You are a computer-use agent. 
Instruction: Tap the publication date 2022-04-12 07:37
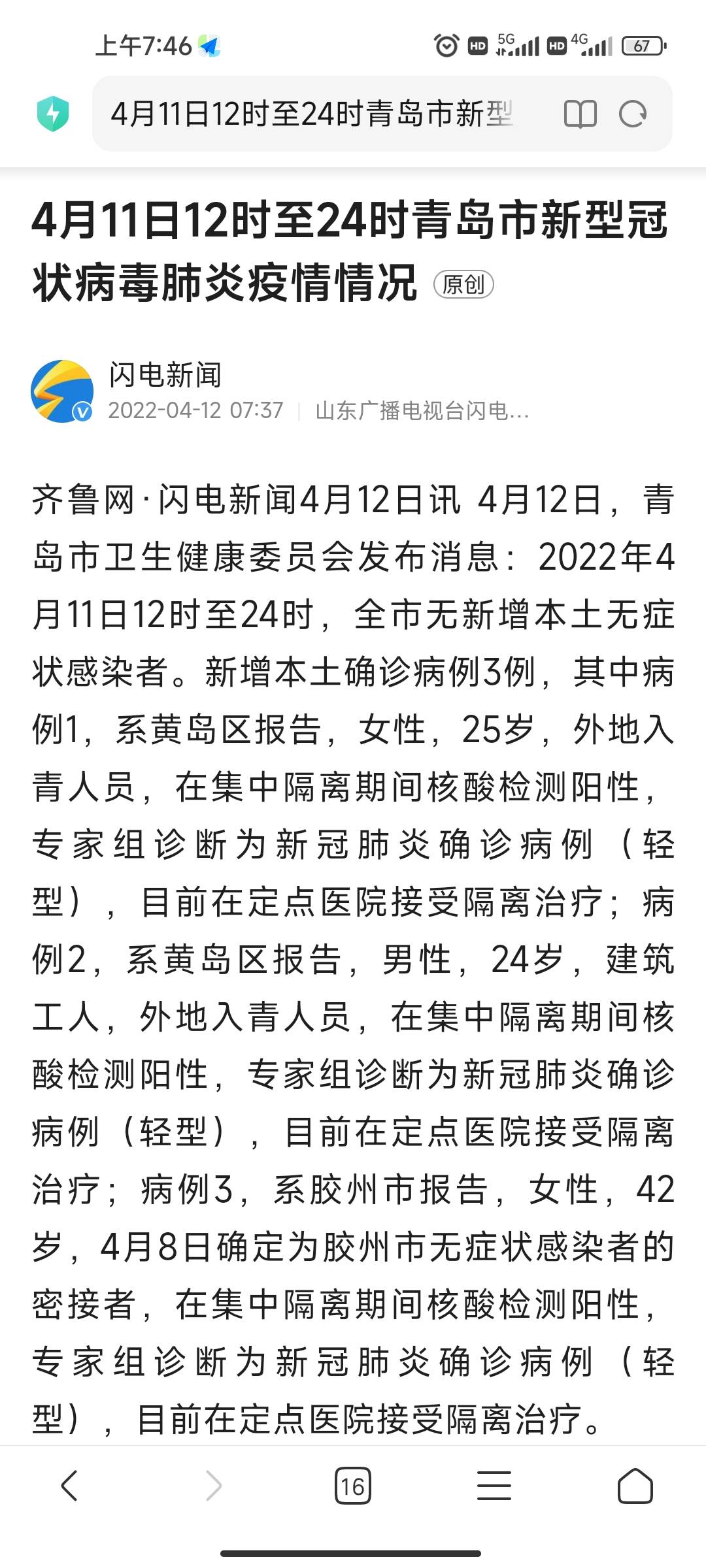pos(195,410)
